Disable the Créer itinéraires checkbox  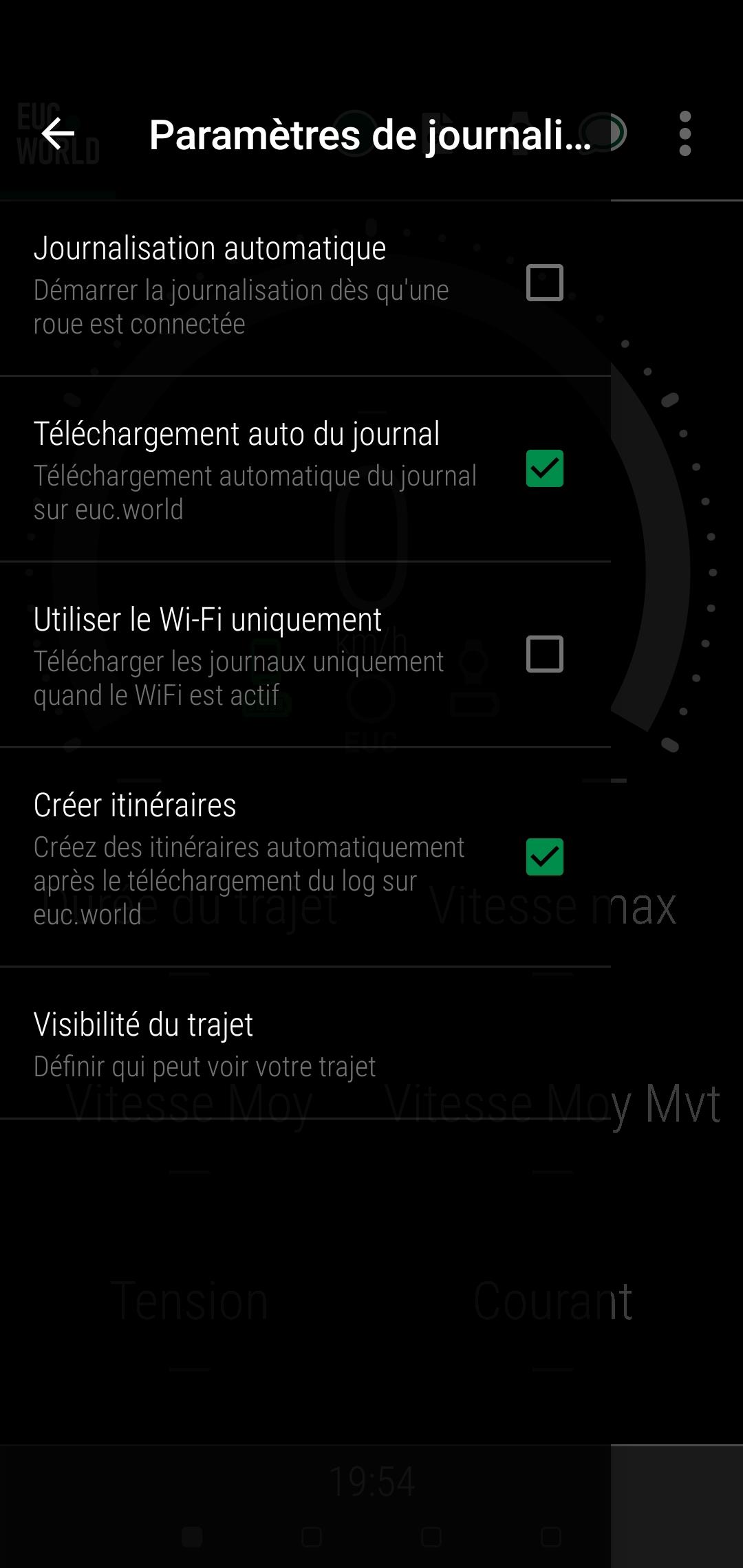(x=544, y=857)
